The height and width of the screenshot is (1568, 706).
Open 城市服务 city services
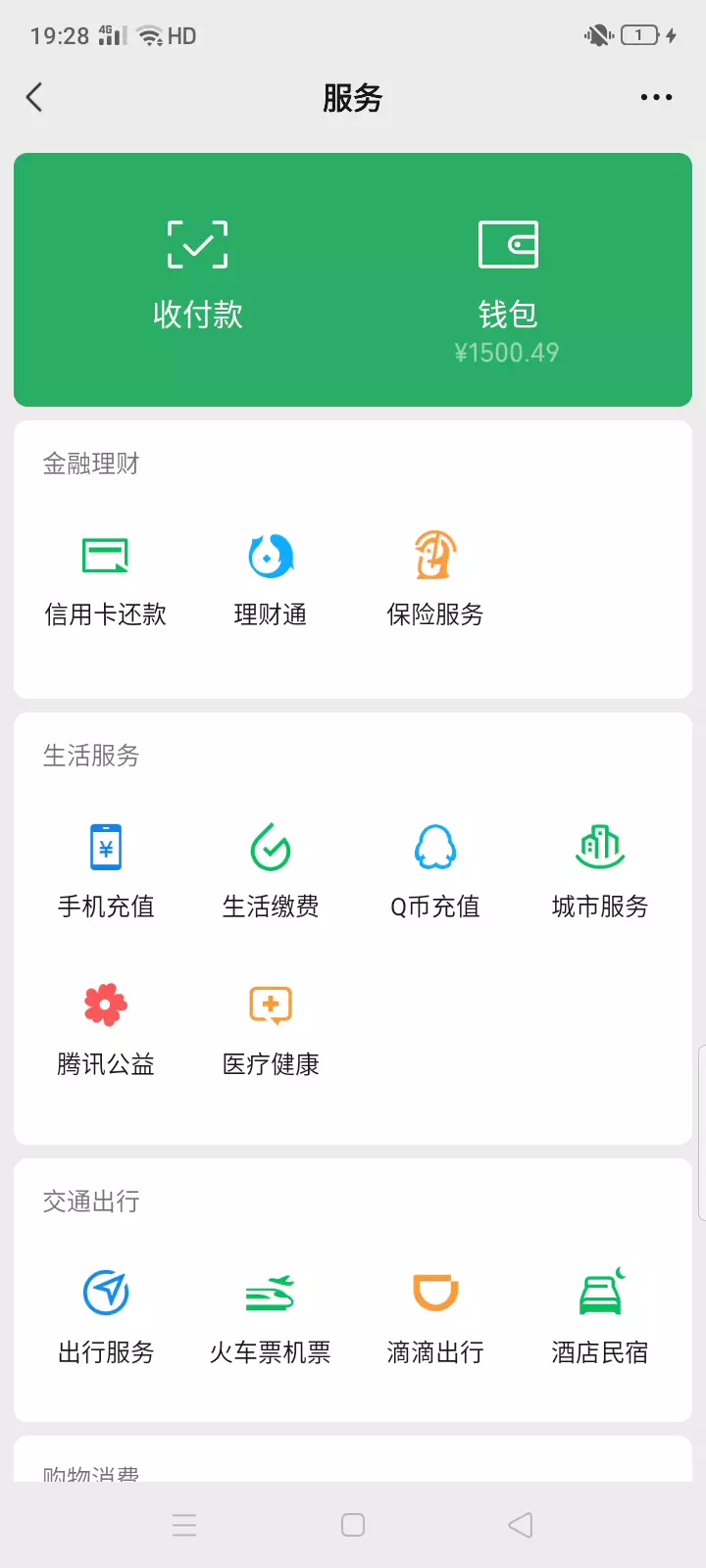(600, 871)
